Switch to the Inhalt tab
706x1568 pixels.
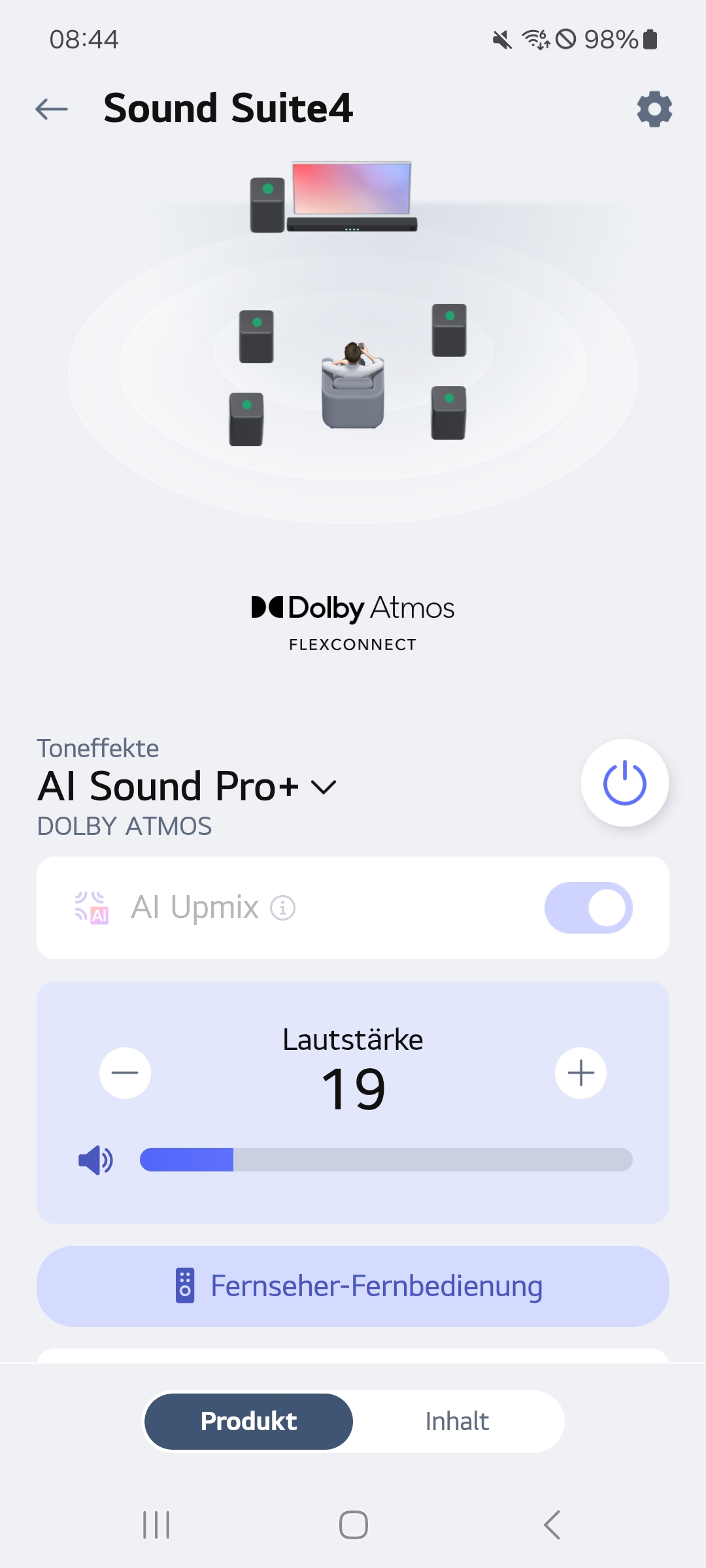[x=457, y=1422]
